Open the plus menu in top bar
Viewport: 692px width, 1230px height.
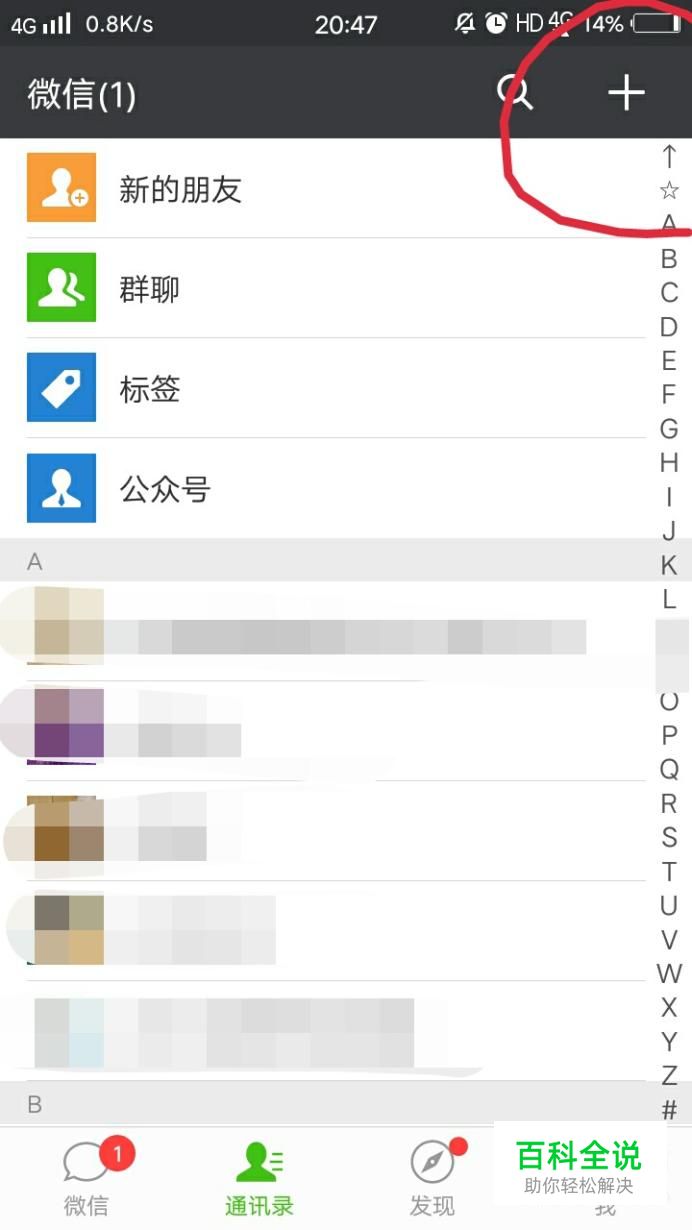[626, 93]
